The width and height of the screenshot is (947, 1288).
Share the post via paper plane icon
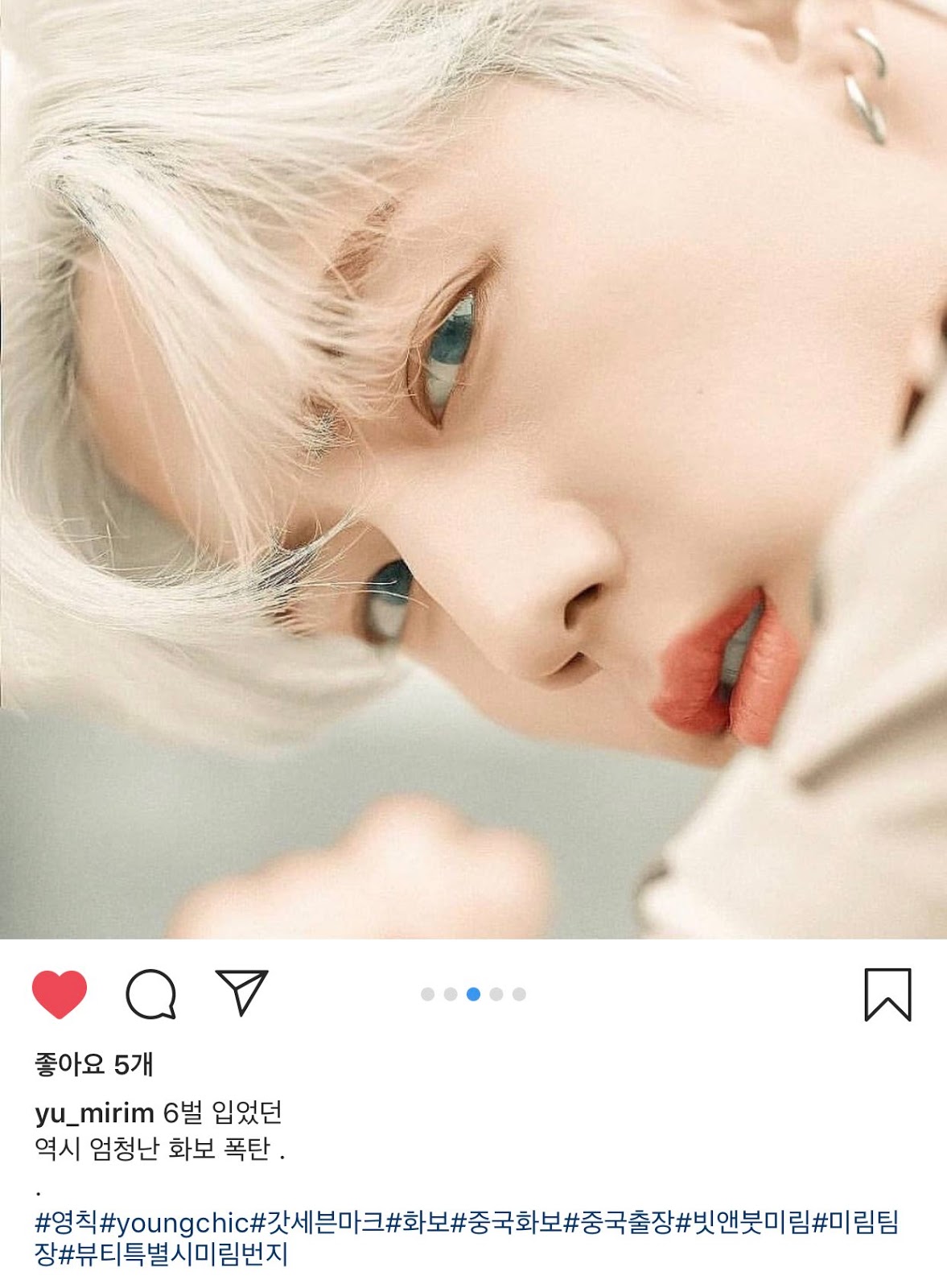click(241, 993)
